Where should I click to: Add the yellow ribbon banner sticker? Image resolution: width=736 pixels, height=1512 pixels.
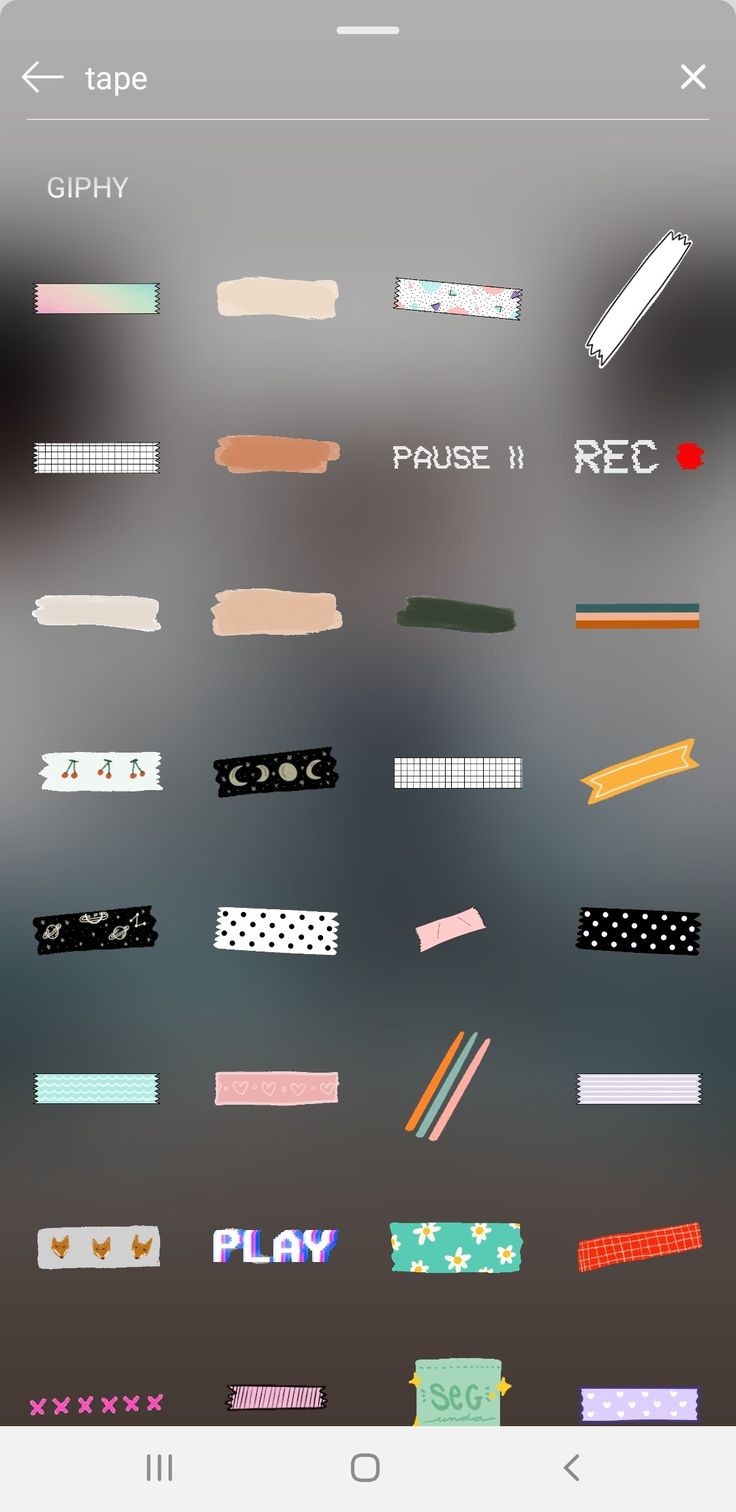(x=639, y=771)
